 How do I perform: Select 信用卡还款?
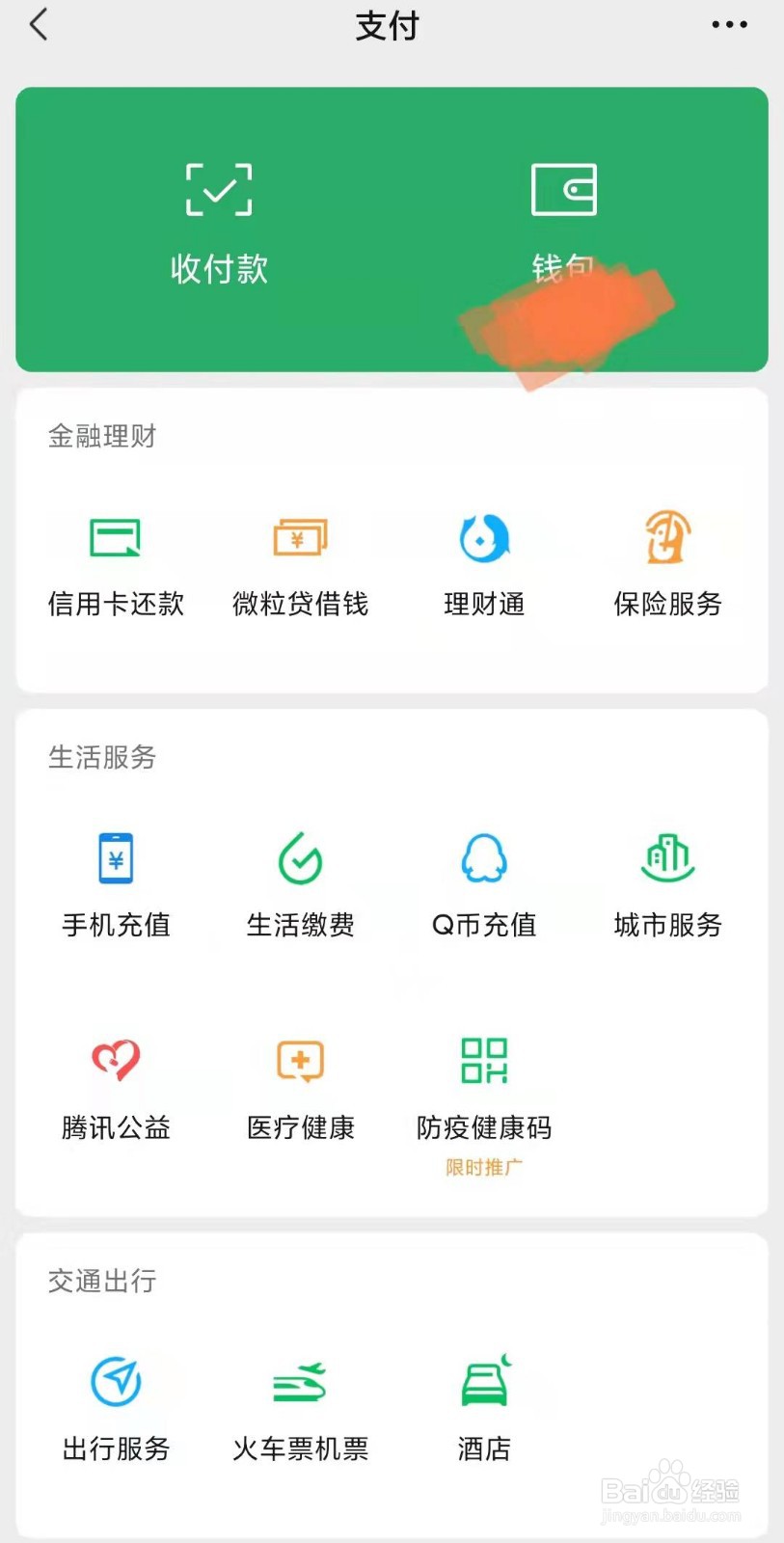[x=116, y=564]
